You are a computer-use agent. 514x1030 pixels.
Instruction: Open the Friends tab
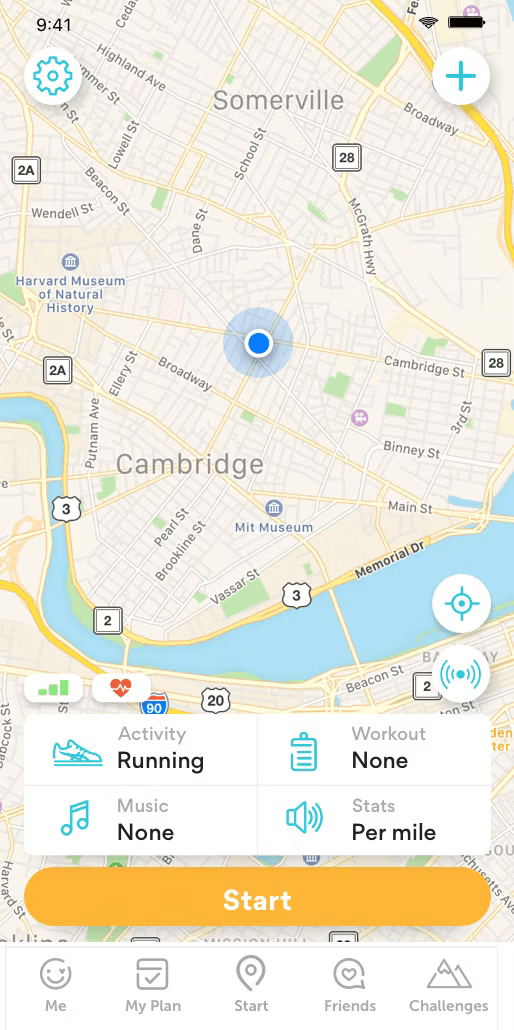350,985
